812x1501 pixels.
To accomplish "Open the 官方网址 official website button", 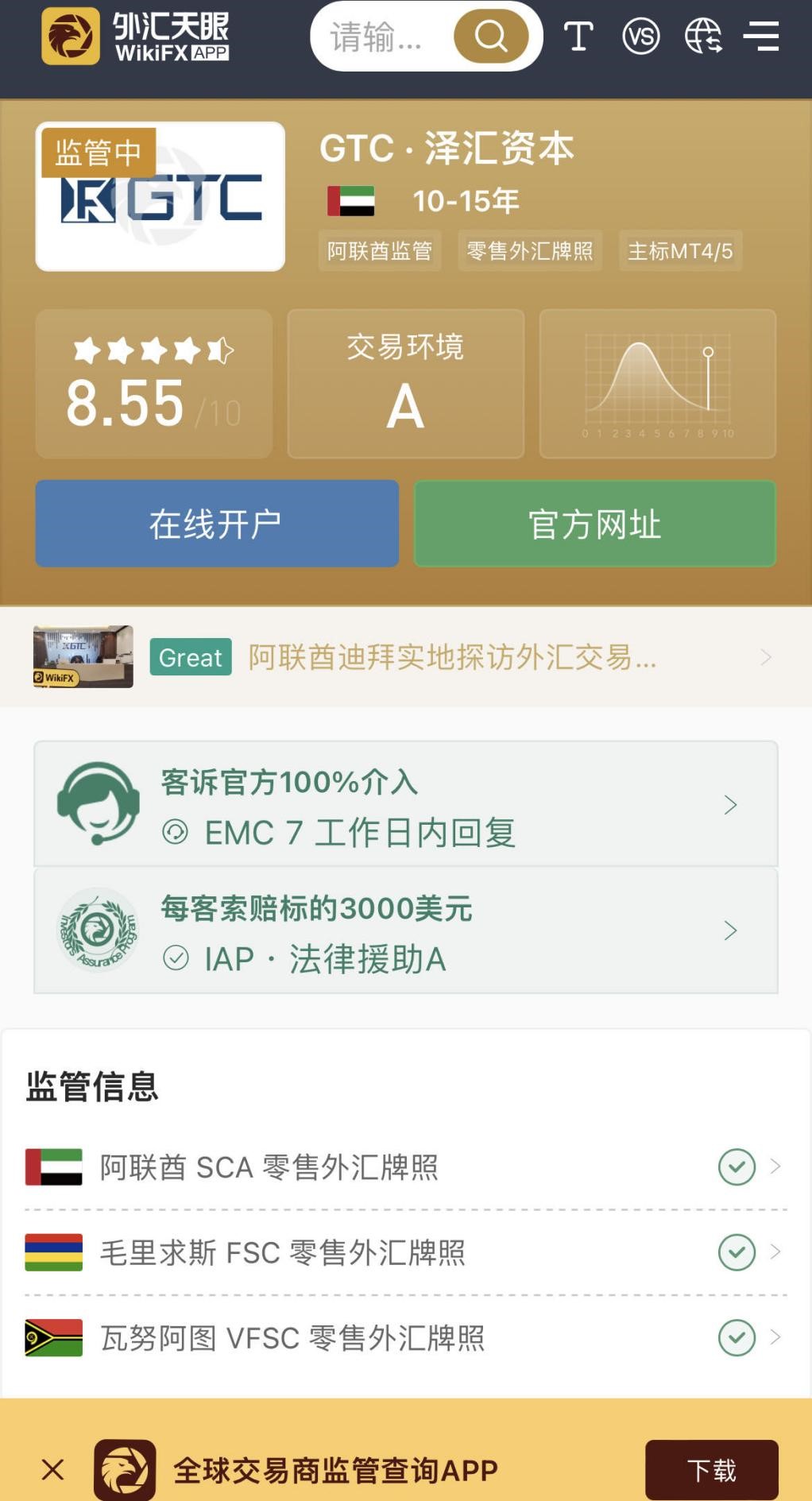I will pos(594,524).
